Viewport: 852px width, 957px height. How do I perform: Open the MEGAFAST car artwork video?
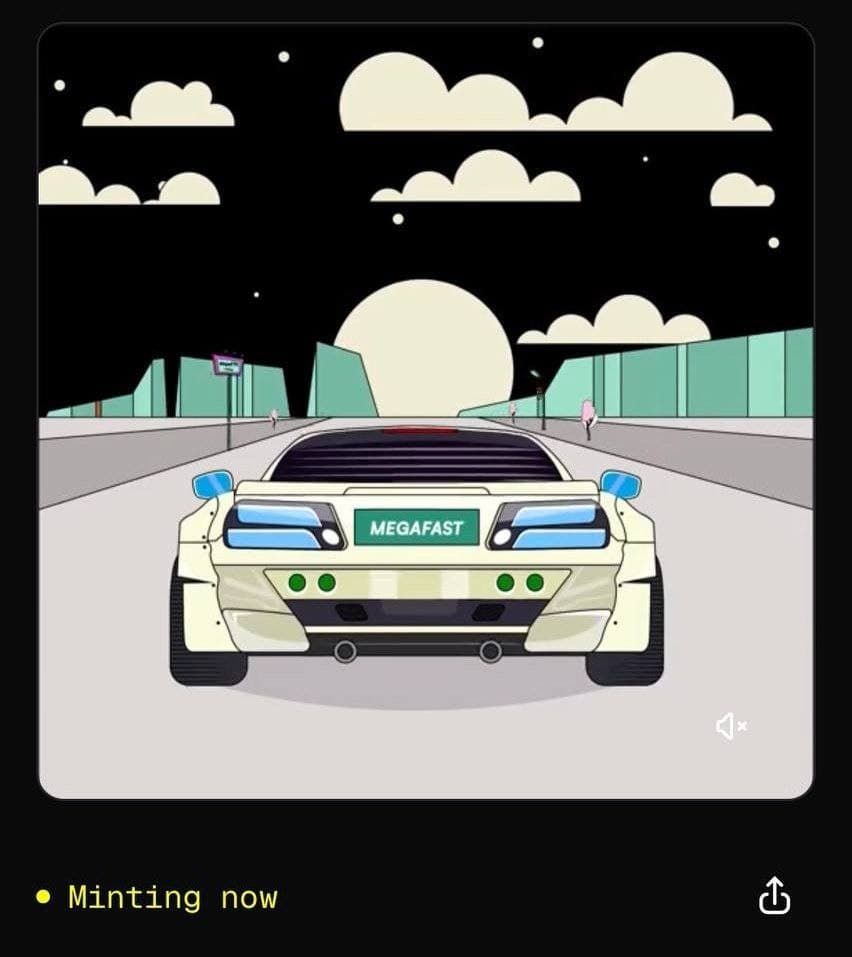click(425, 410)
